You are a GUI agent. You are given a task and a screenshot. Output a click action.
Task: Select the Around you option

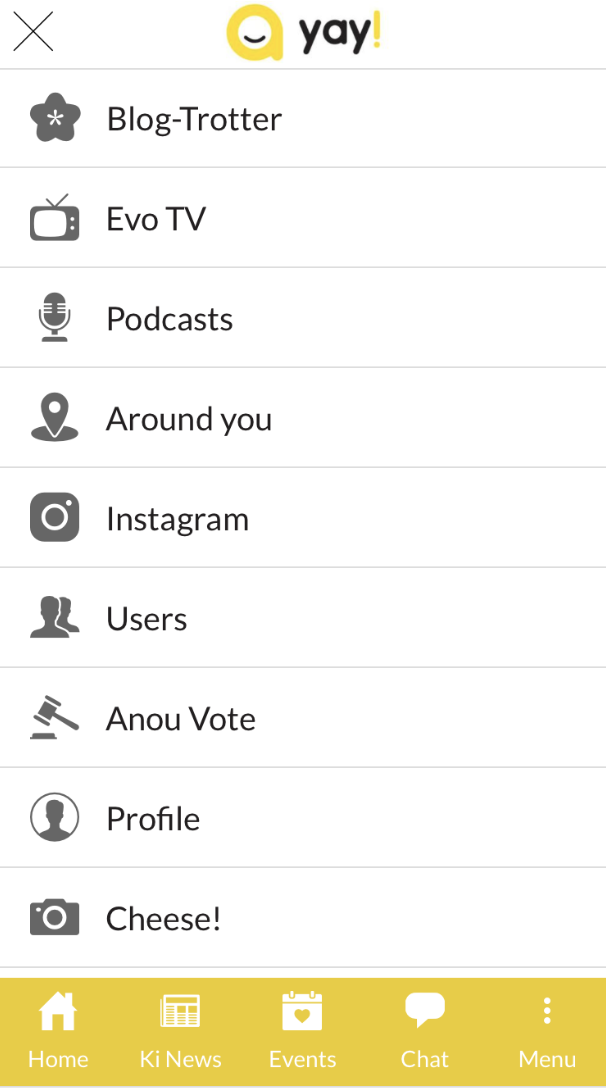[188, 419]
